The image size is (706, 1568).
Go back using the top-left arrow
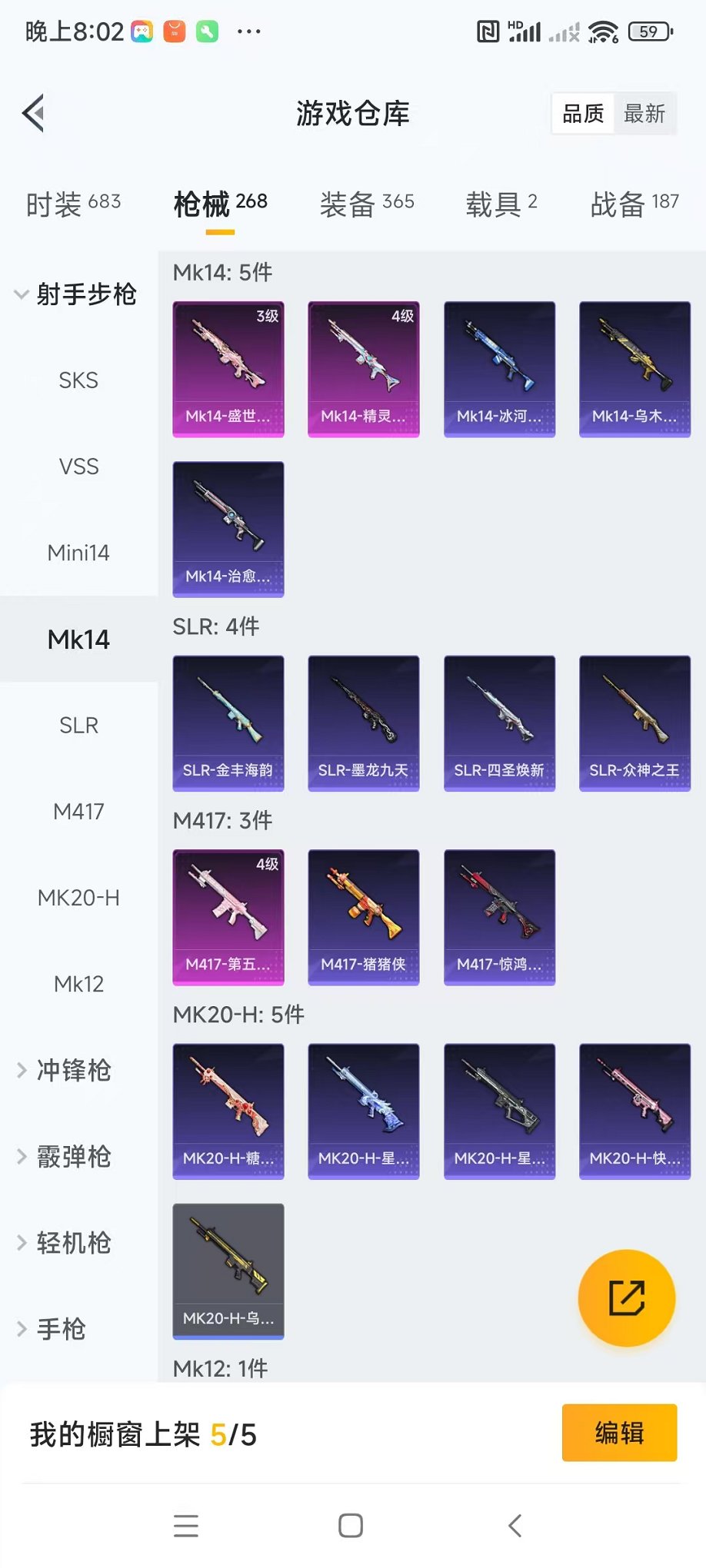point(34,114)
